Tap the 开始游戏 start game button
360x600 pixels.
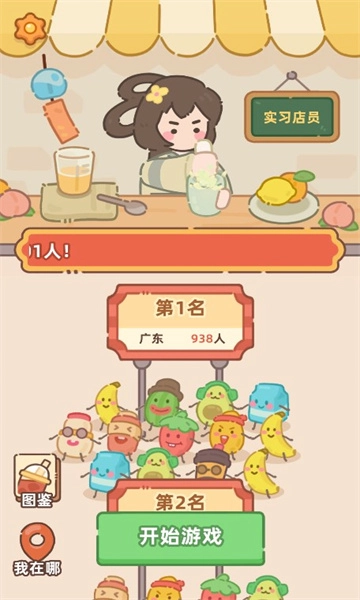[x=180, y=538]
